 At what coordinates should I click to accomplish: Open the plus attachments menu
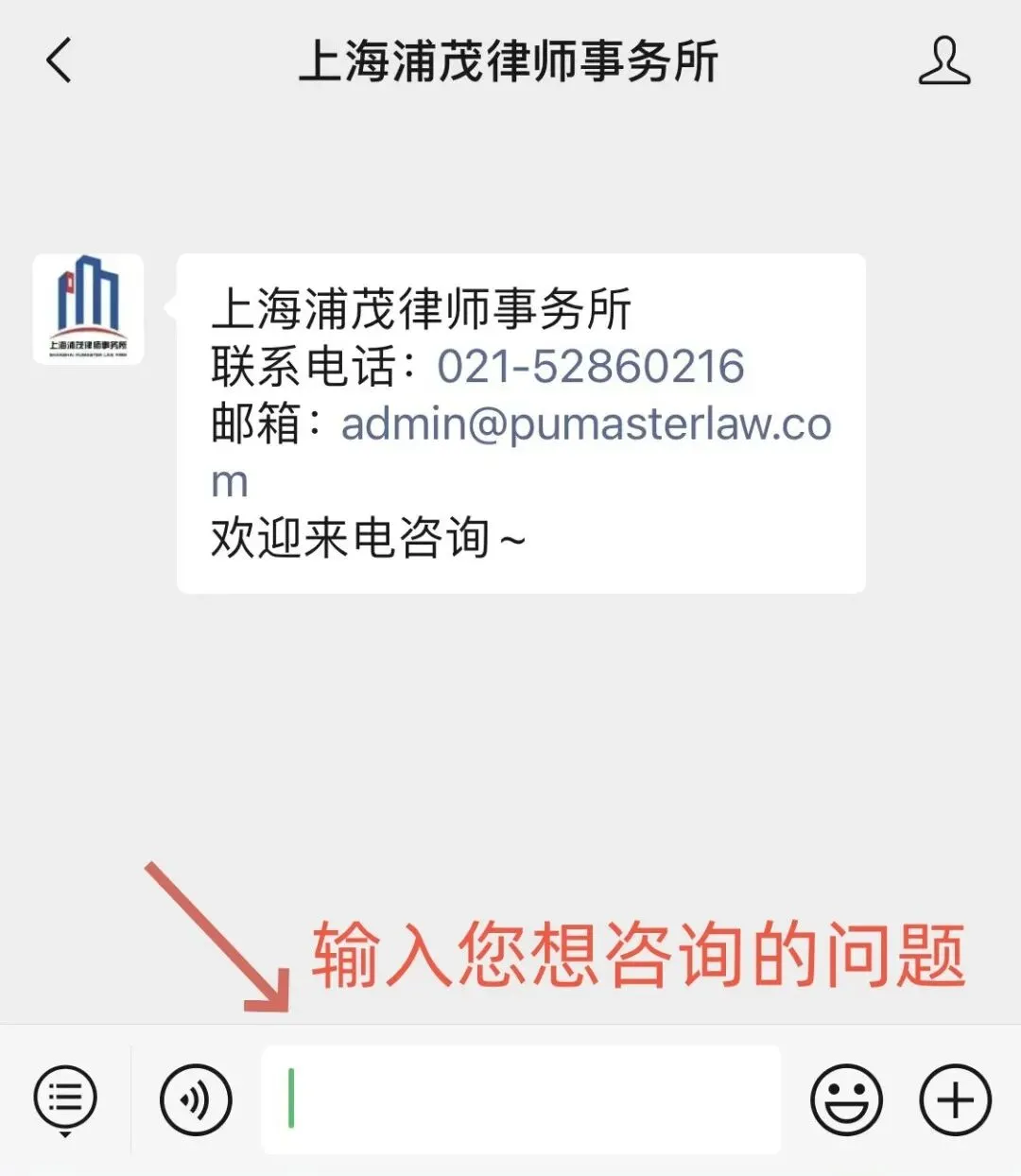[956, 1099]
